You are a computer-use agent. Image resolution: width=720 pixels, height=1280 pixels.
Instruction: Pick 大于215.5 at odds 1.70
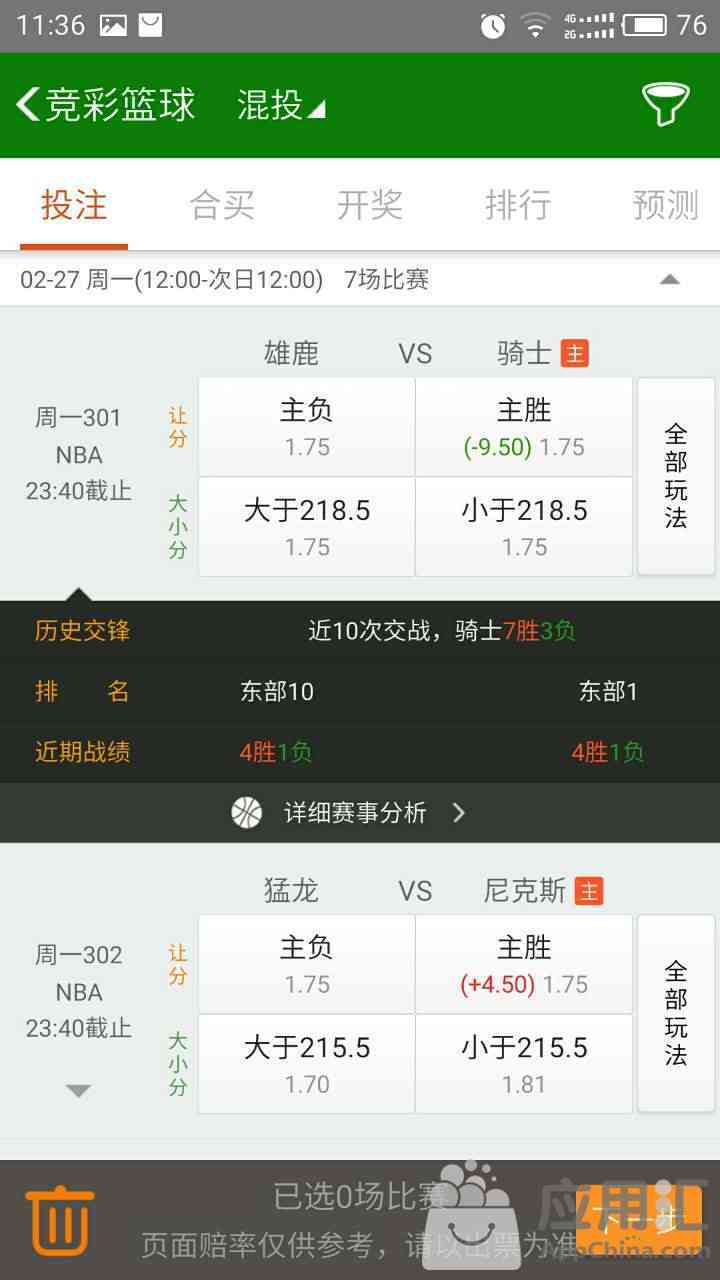click(307, 1064)
